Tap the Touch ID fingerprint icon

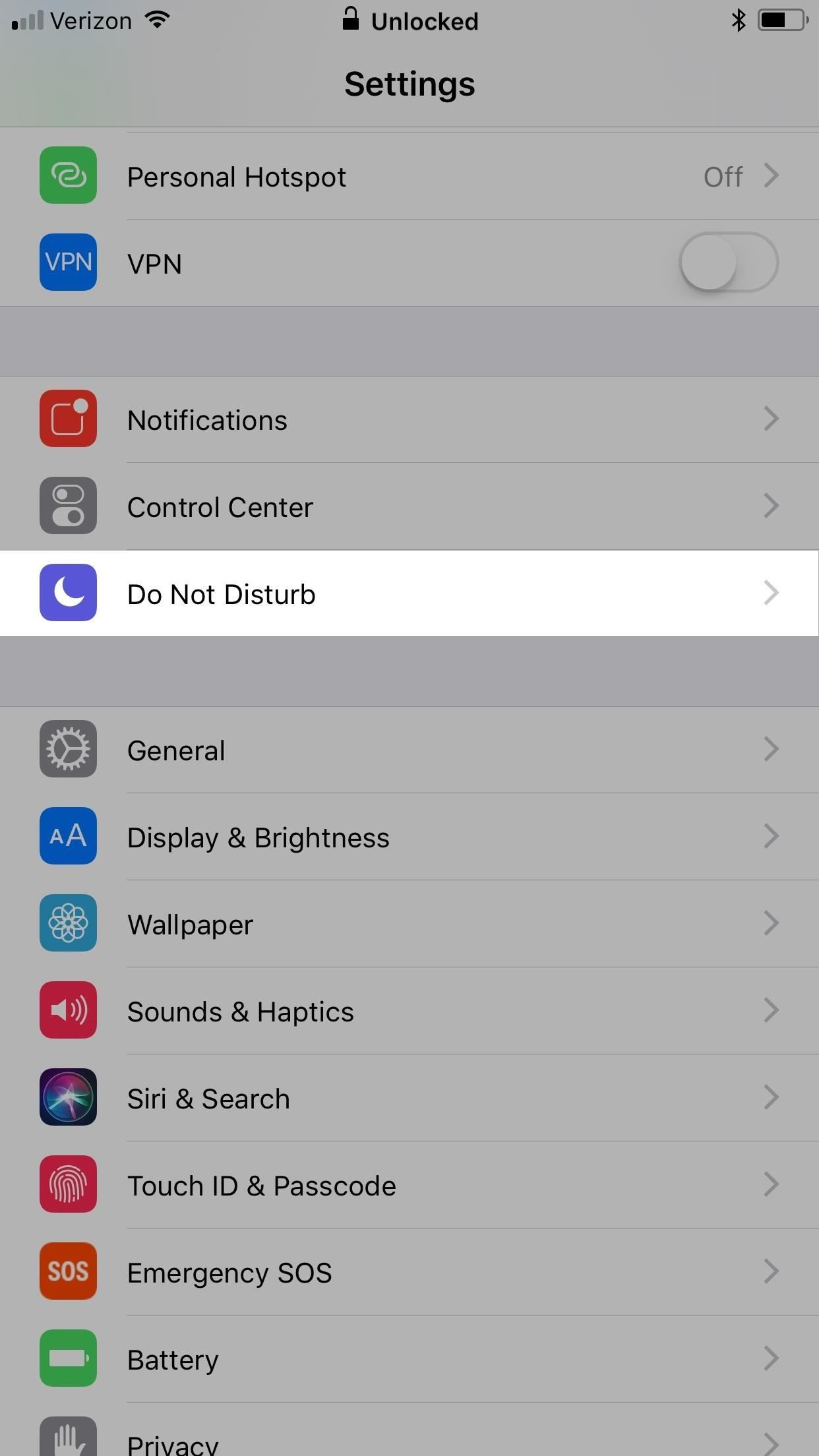68,1184
